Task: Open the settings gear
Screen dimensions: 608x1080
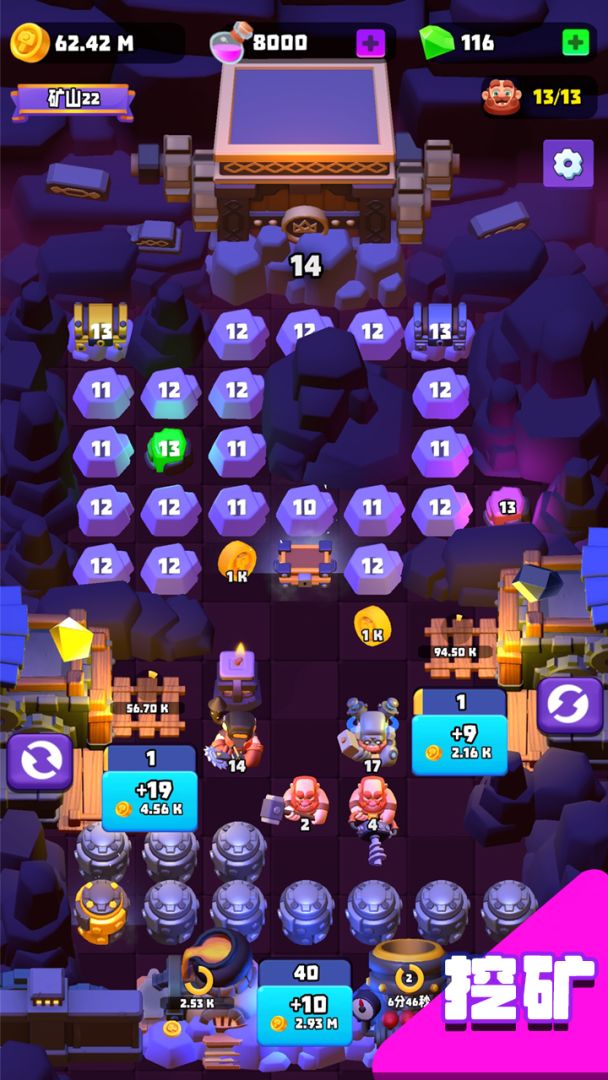Action: point(567,163)
